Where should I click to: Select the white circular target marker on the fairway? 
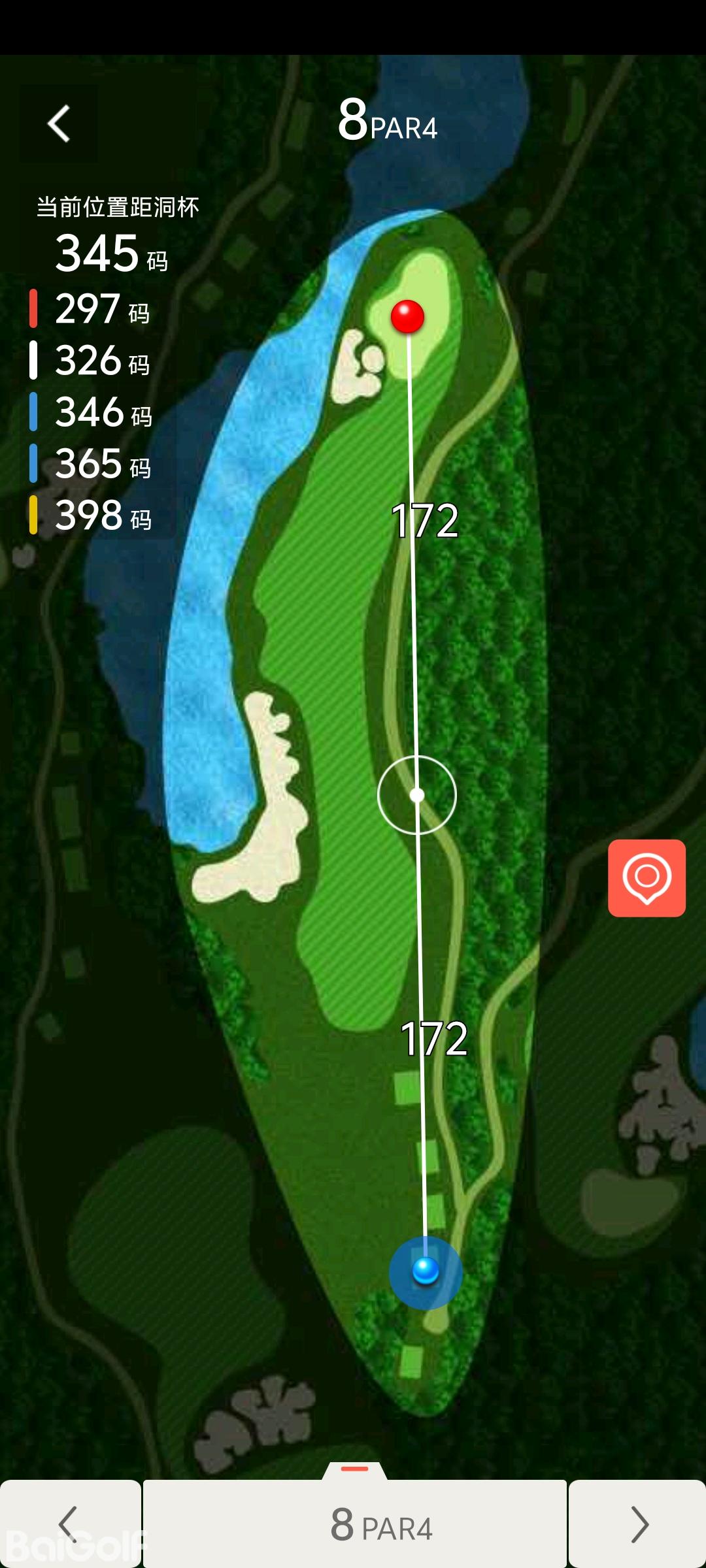[417, 794]
